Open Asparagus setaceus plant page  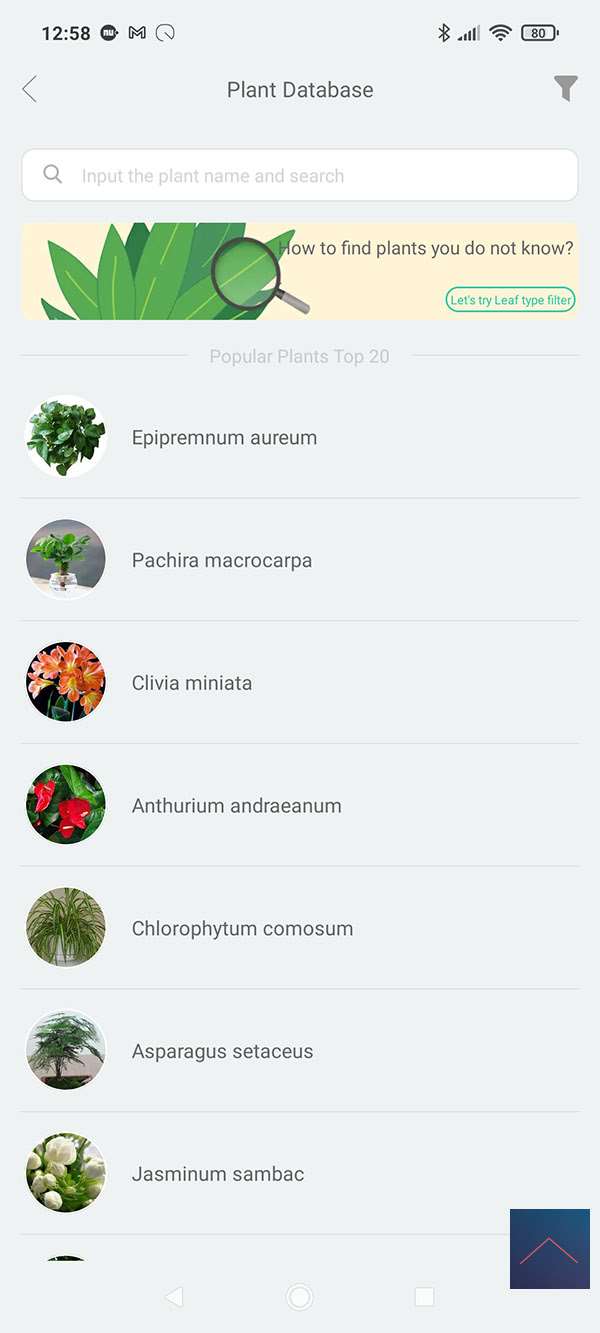(x=222, y=1052)
